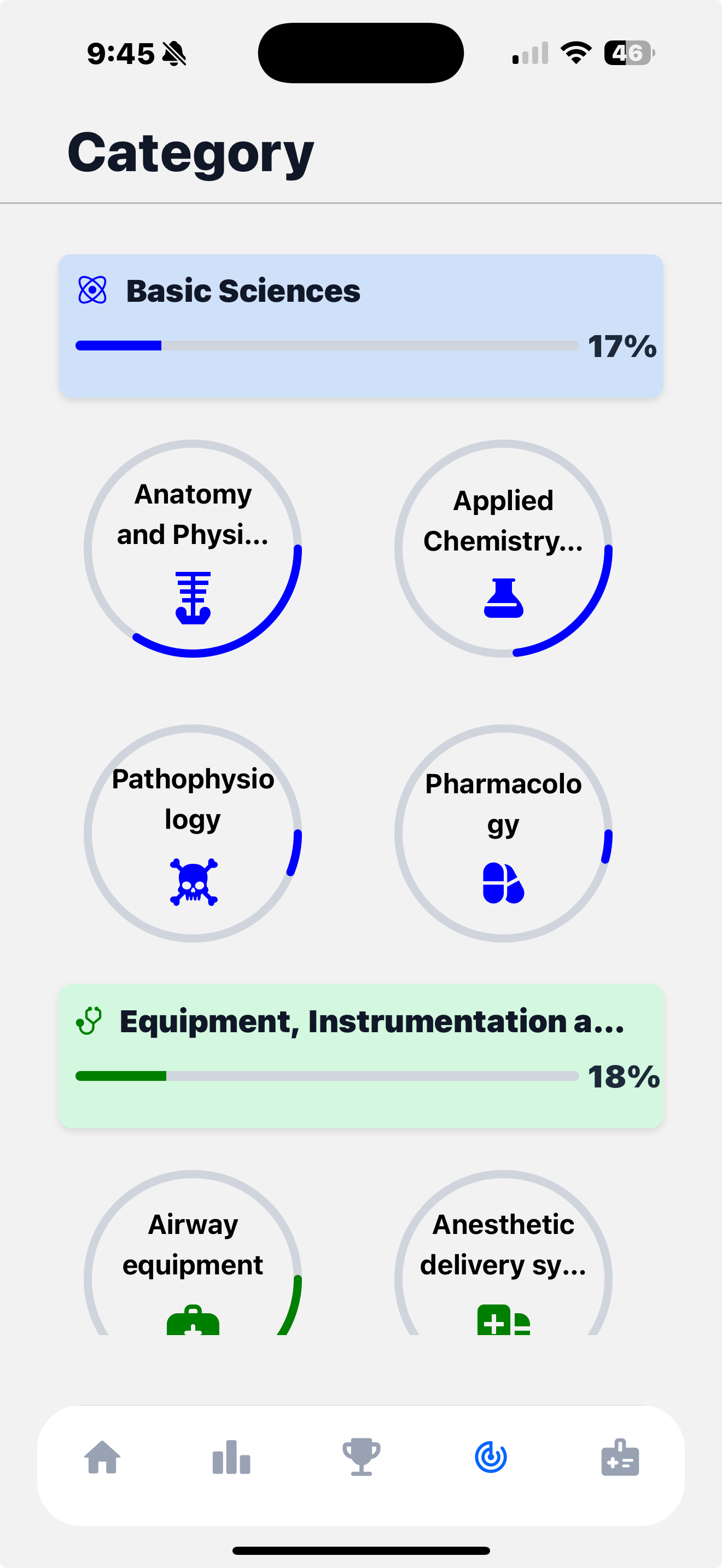Open Anesthetic delivery systems category

coord(503,1253)
